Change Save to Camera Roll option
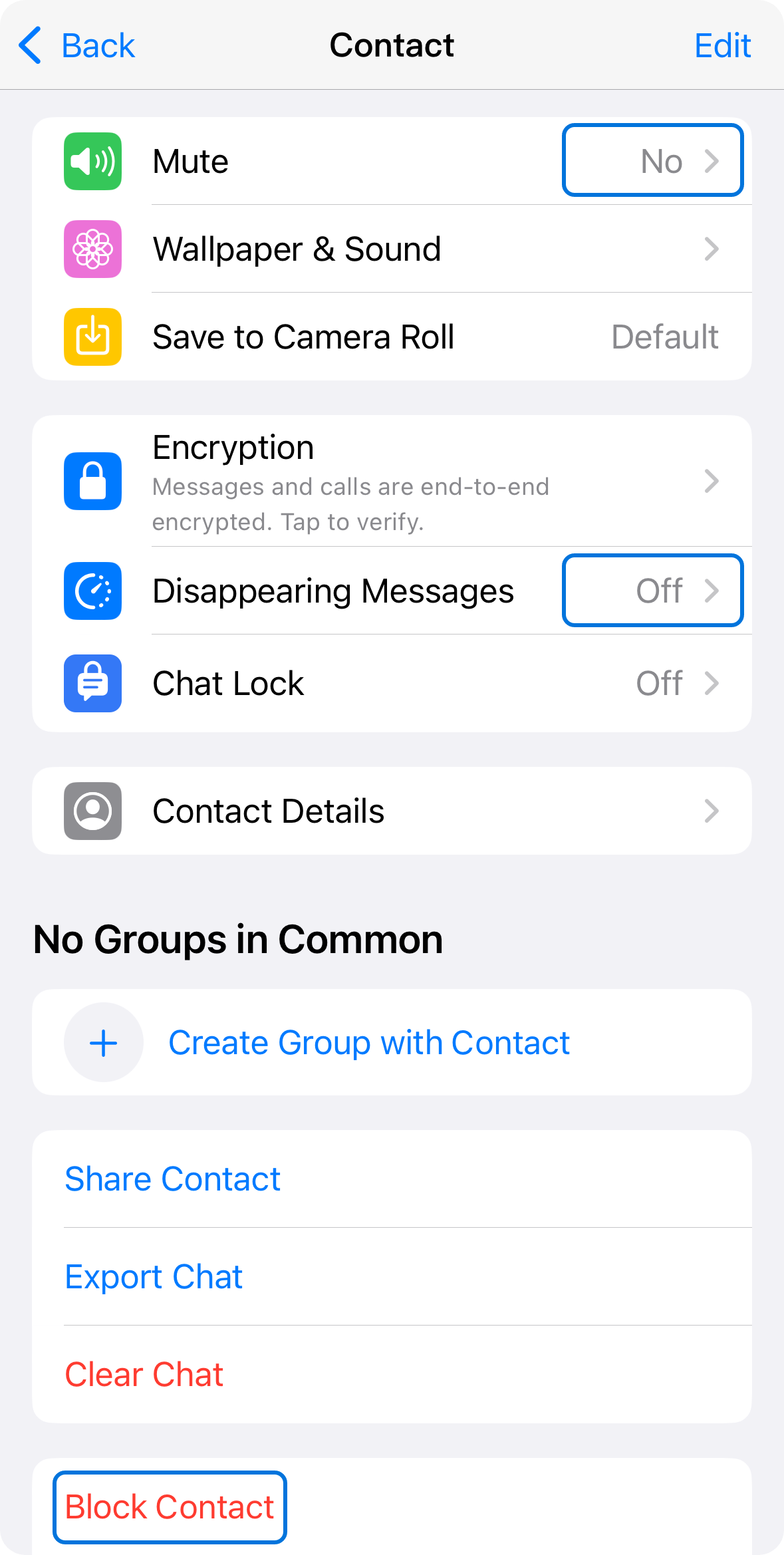 coord(392,337)
